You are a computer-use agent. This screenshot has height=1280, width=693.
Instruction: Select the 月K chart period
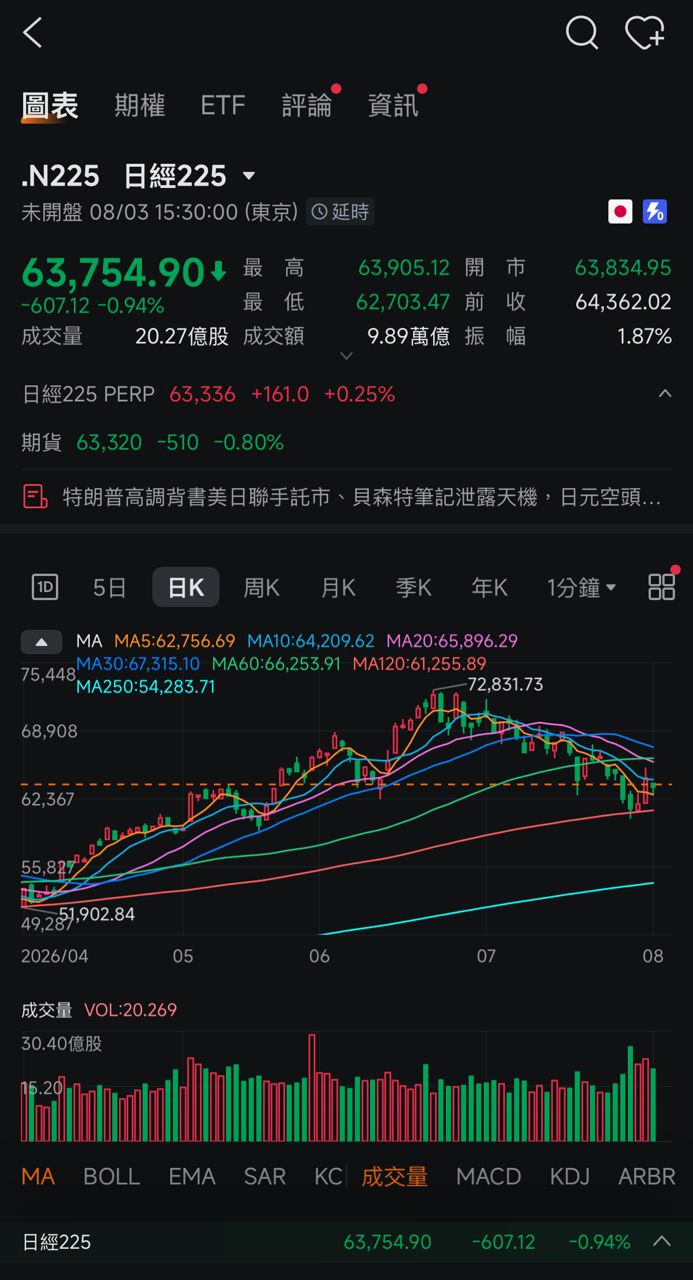click(338, 587)
